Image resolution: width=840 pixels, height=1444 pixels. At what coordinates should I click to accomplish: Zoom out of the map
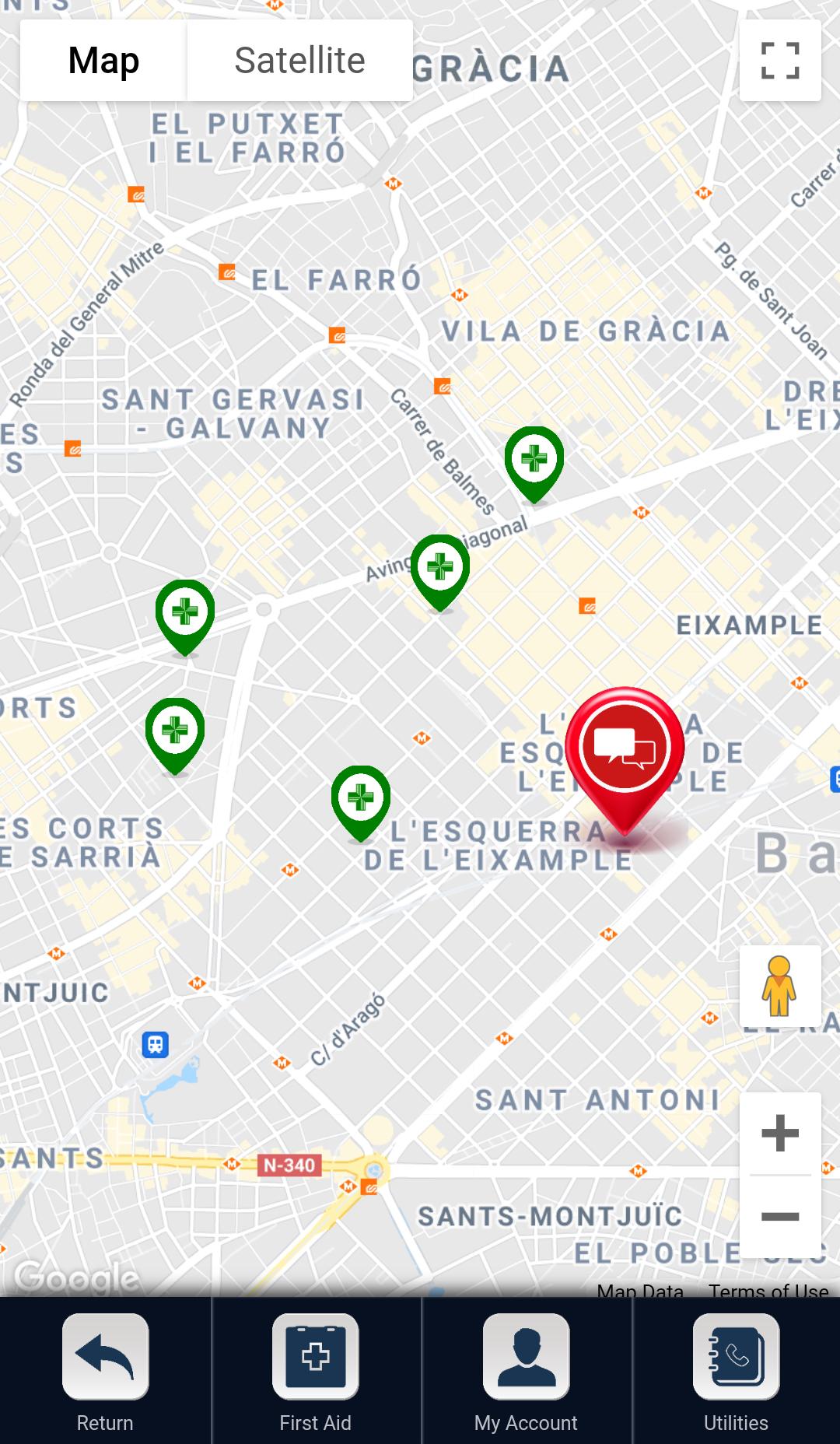point(780,1216)
